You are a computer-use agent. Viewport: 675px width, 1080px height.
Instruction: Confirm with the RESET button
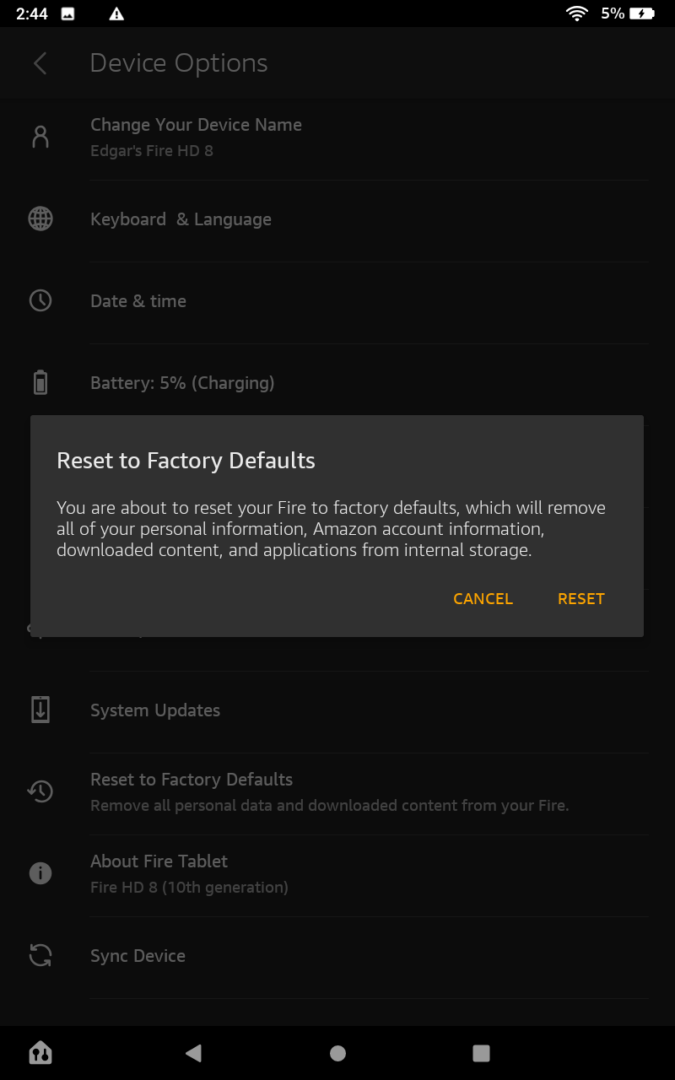tap(581, 598)
